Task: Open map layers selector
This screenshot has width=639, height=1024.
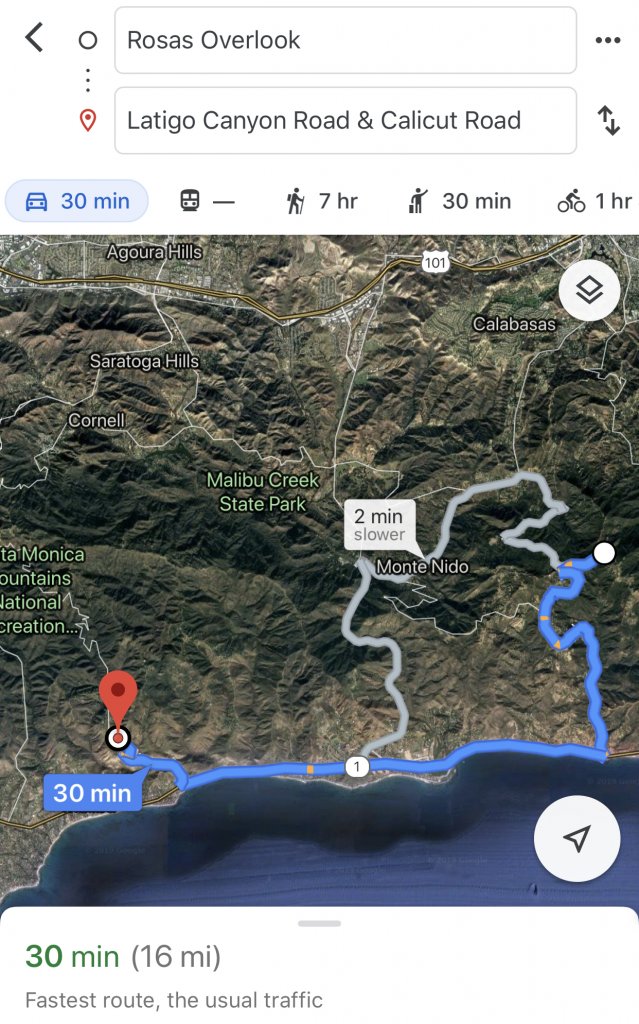Action: pyautogui.click(x=589, y=290)
